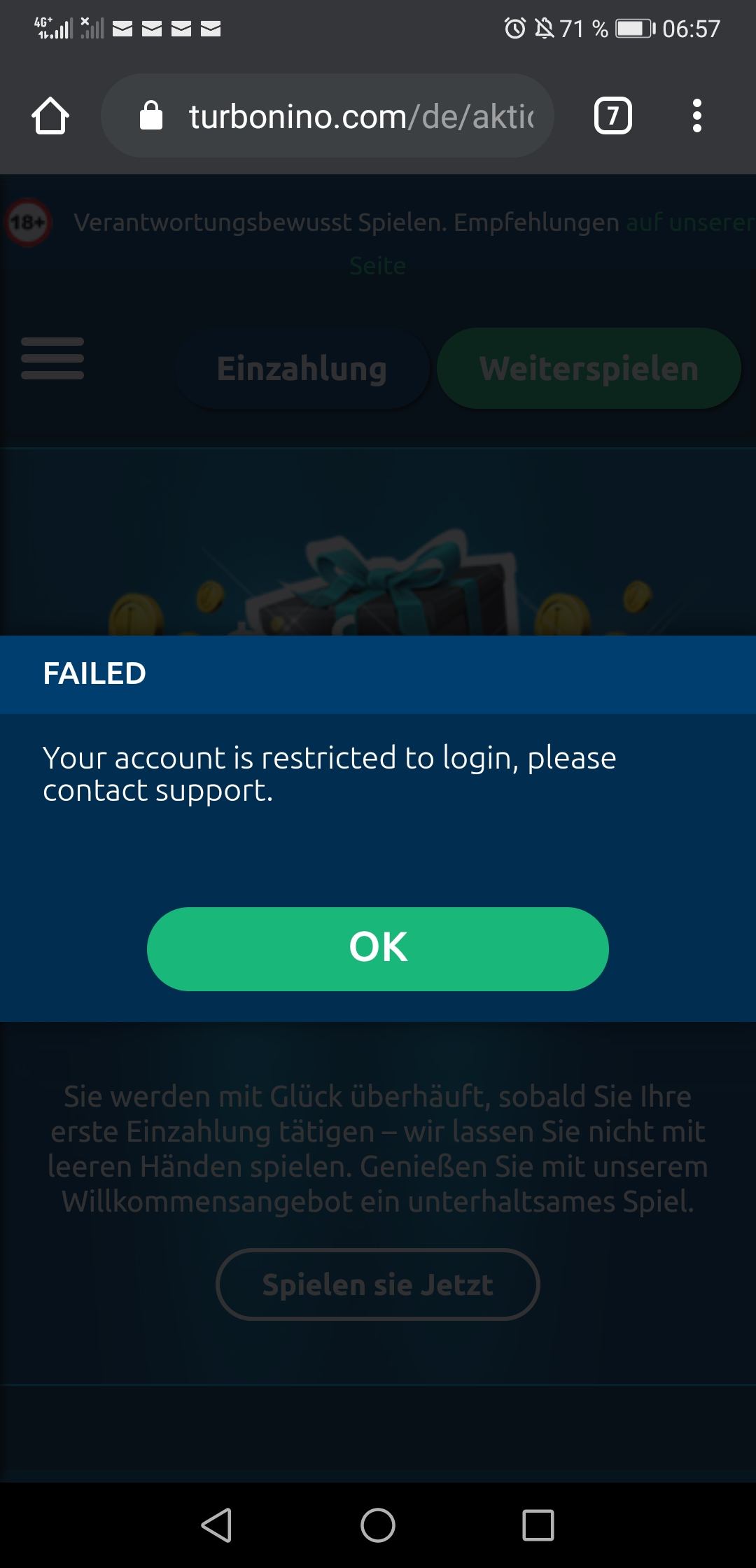Open the browser overflow menu
The width and height of the screenshot is (756, 1568).
pos(696,115)
